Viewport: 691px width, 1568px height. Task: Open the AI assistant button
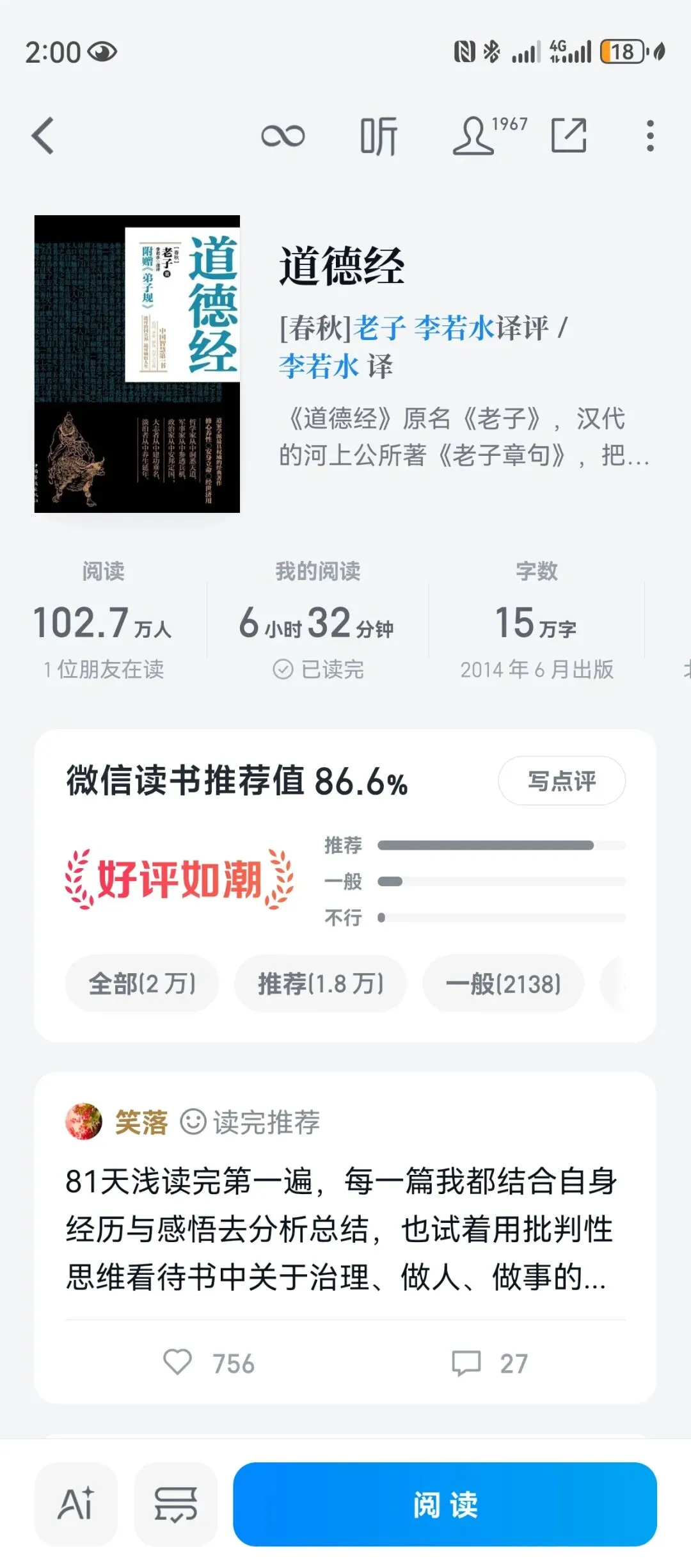[76, 1504]
